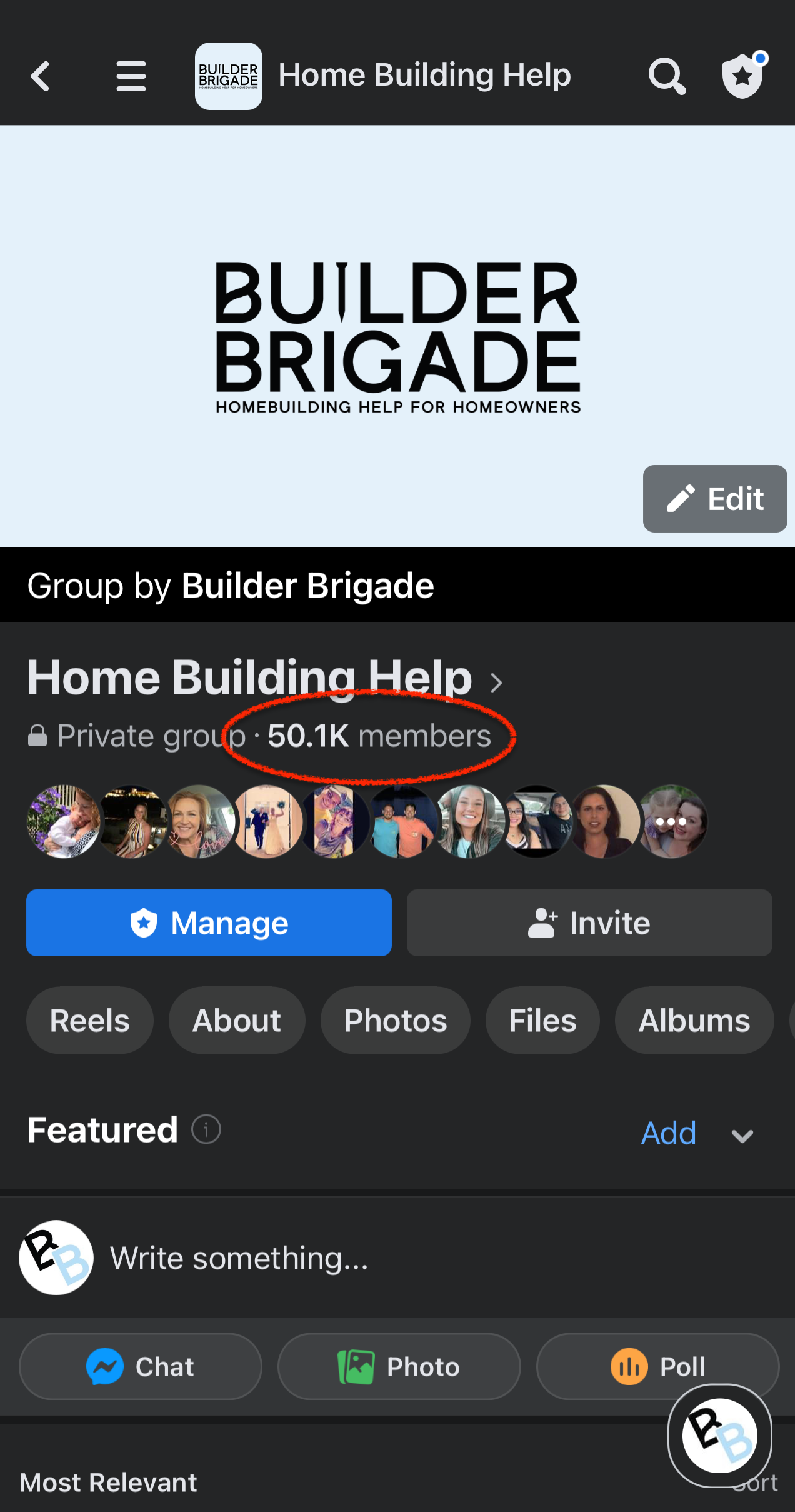Open the Reels chip
The height and width of the screenshot is (1512, 795).
point(89,1020)
